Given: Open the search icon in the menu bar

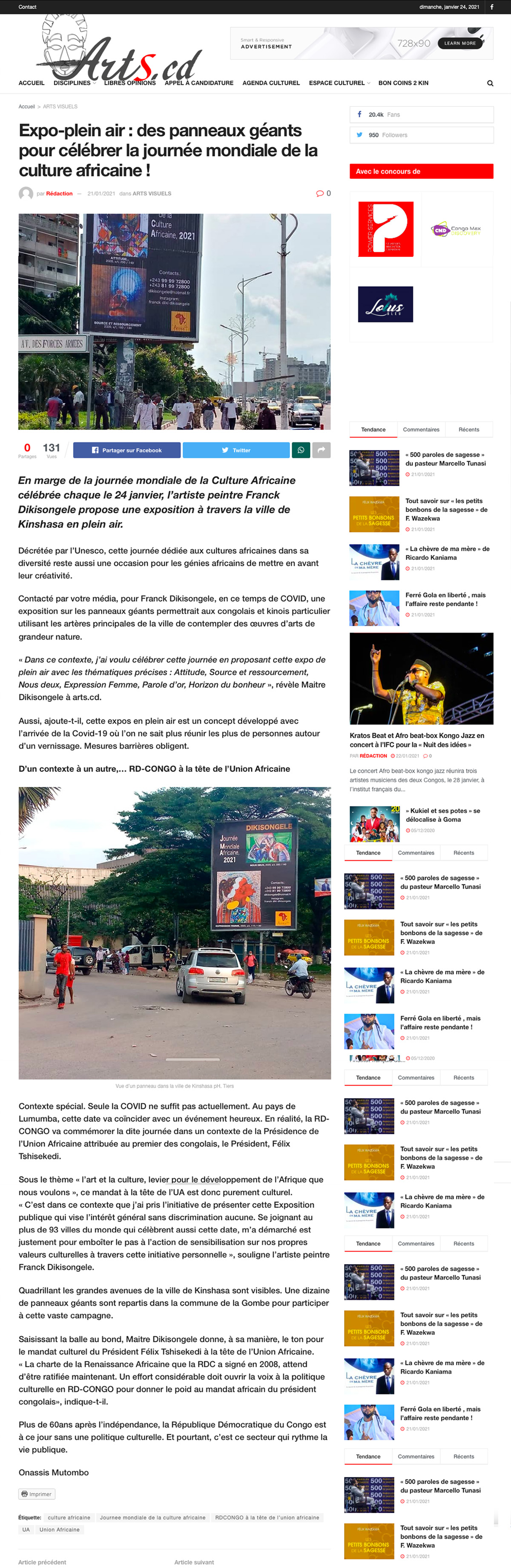Looking at the screenshot, I should click(x=490, y=83).
